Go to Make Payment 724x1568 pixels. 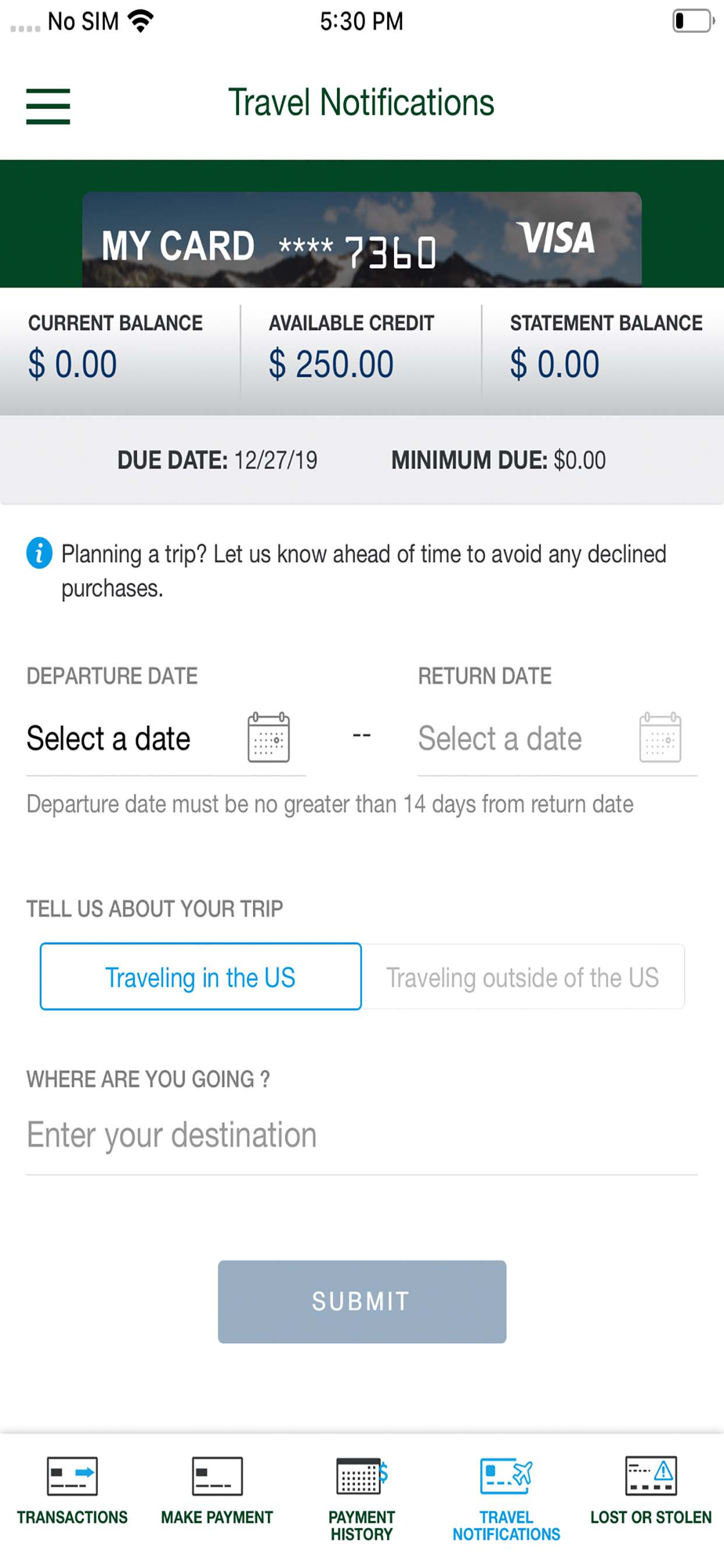217,1492
